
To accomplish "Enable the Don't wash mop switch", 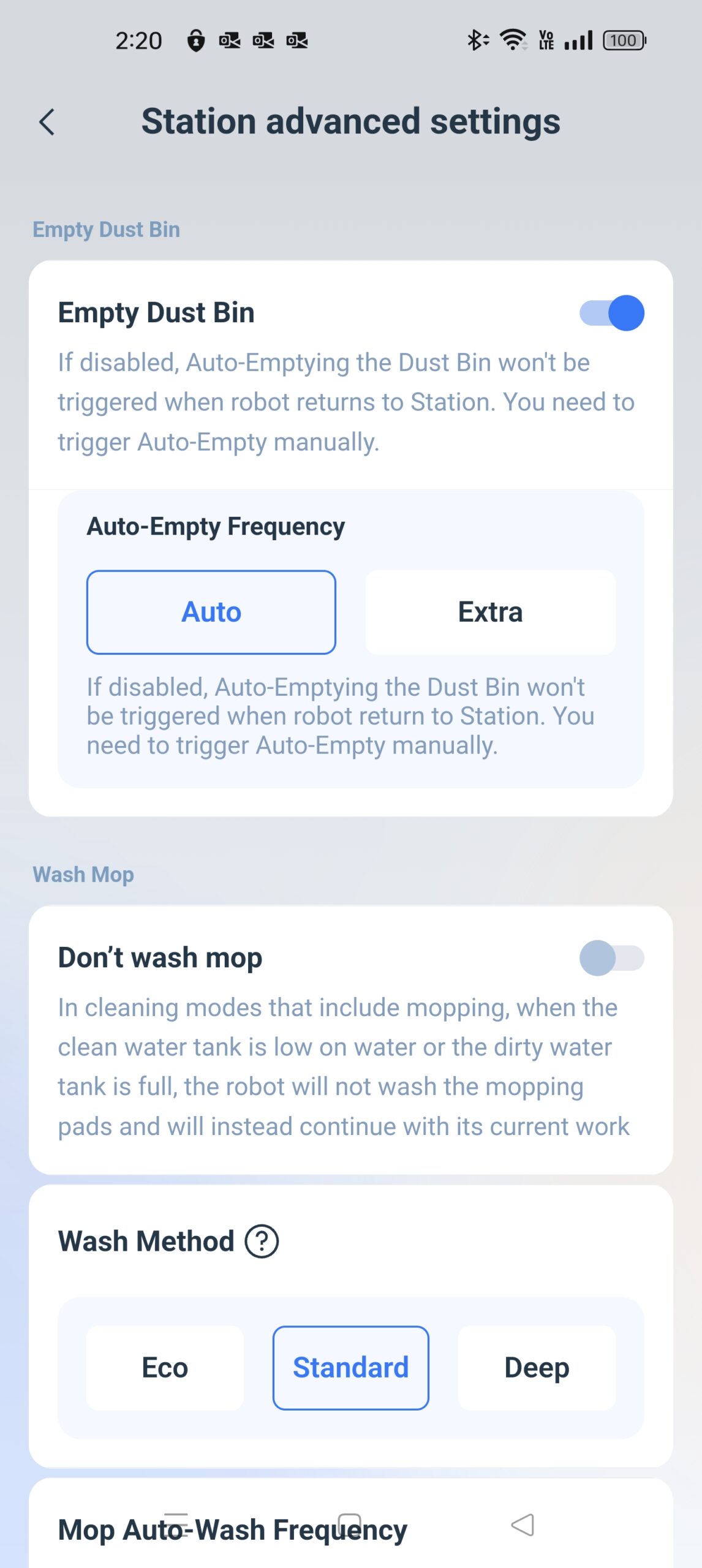I will coord(611,958).
